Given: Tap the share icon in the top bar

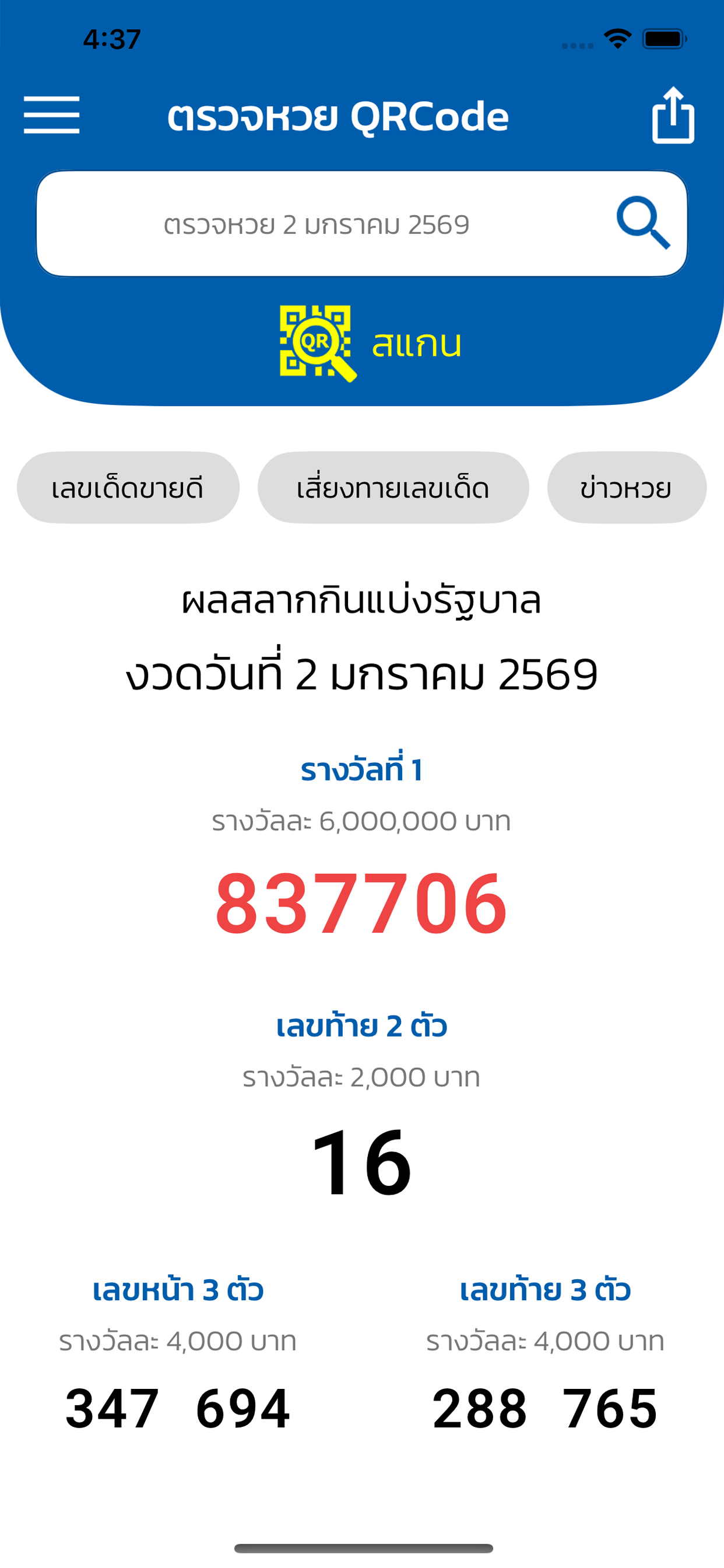Looking at the screenshot, I should click(x=673, y=116).
